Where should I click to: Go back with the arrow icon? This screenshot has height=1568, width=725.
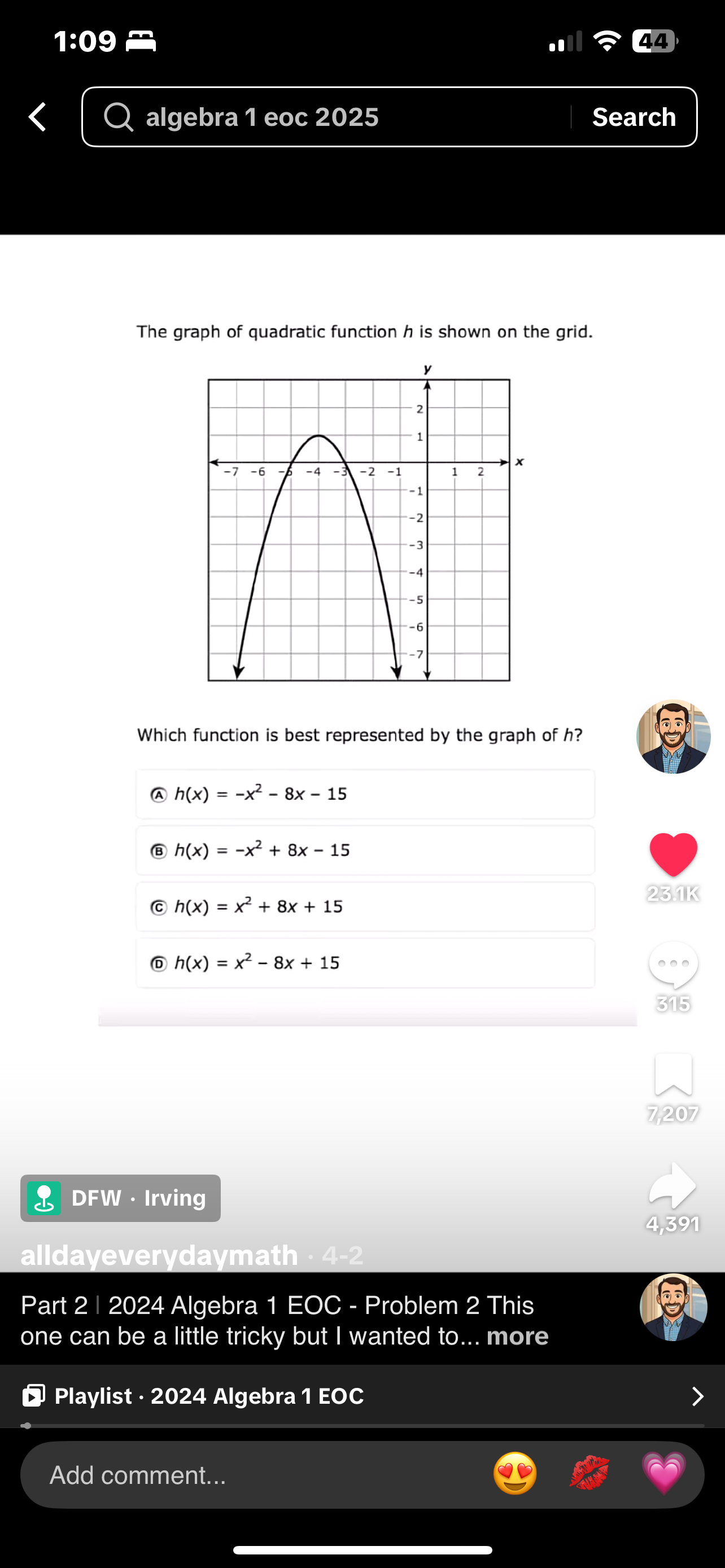tap(38, 117)
